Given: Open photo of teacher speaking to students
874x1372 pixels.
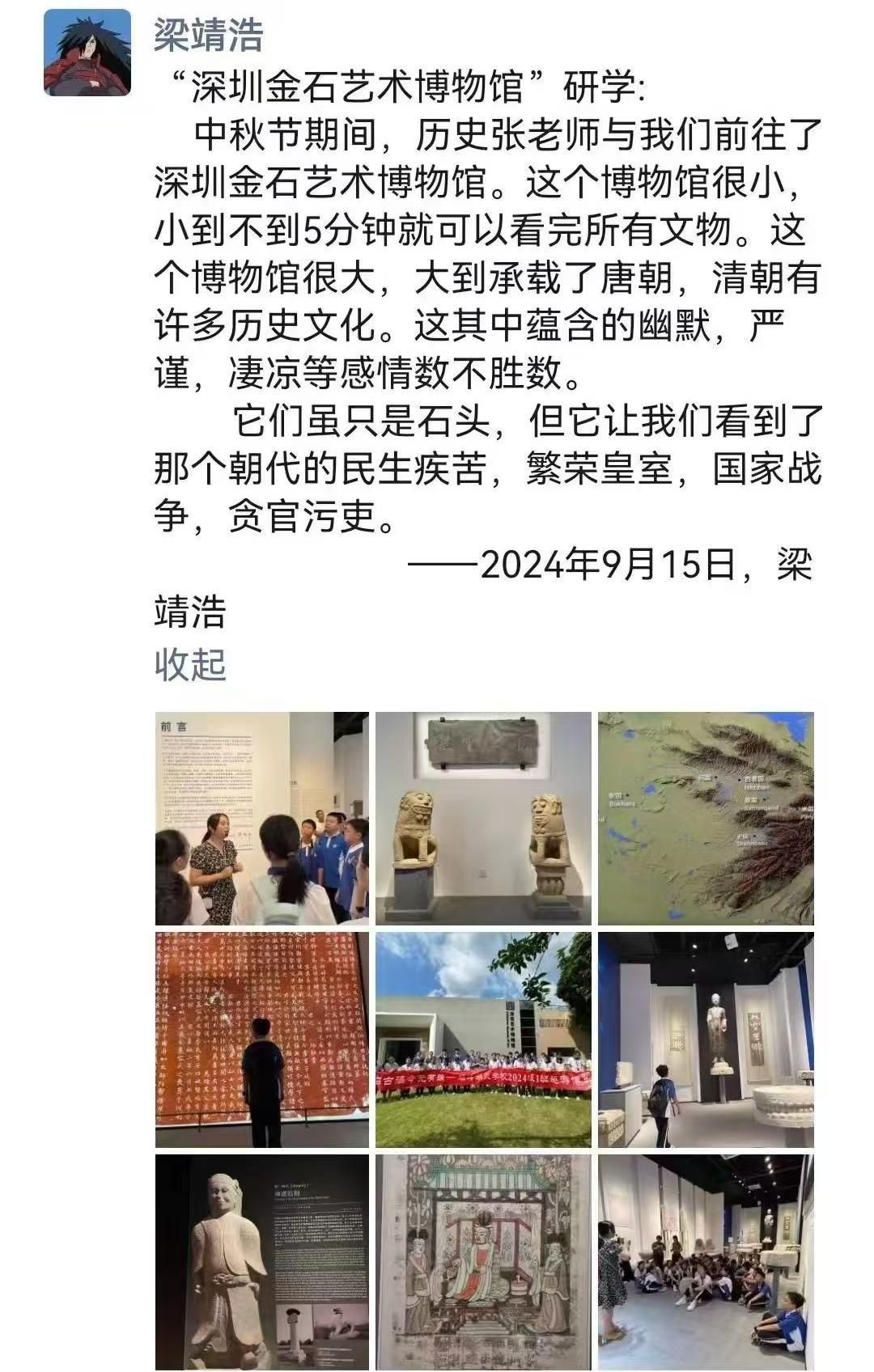Looking at the screenshot, I should pyautogui.click(x=261, y=818).
